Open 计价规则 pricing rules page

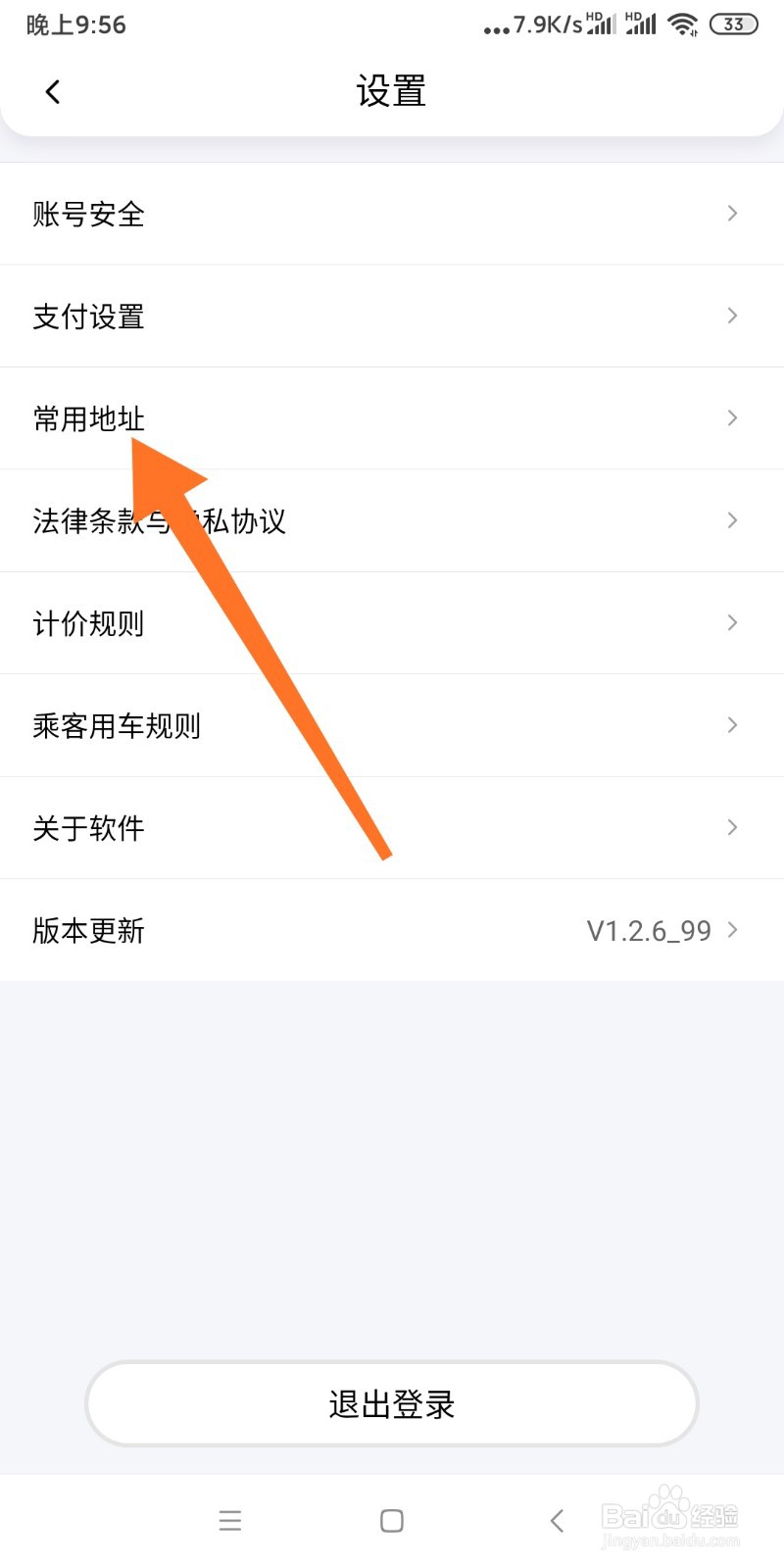pos(392,622)
